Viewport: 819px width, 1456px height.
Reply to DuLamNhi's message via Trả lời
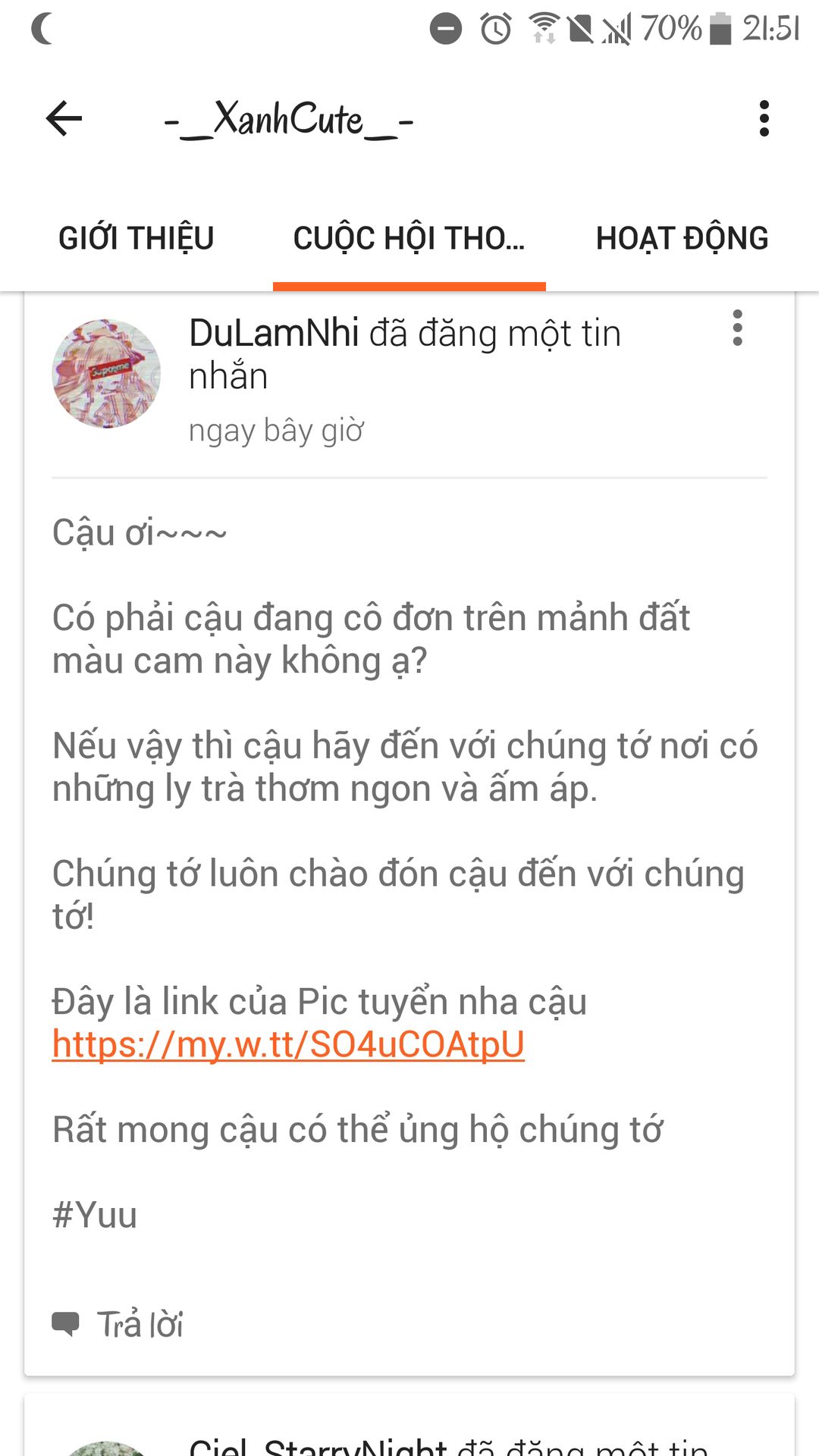pyautogui.click(x=118, y=1324)
